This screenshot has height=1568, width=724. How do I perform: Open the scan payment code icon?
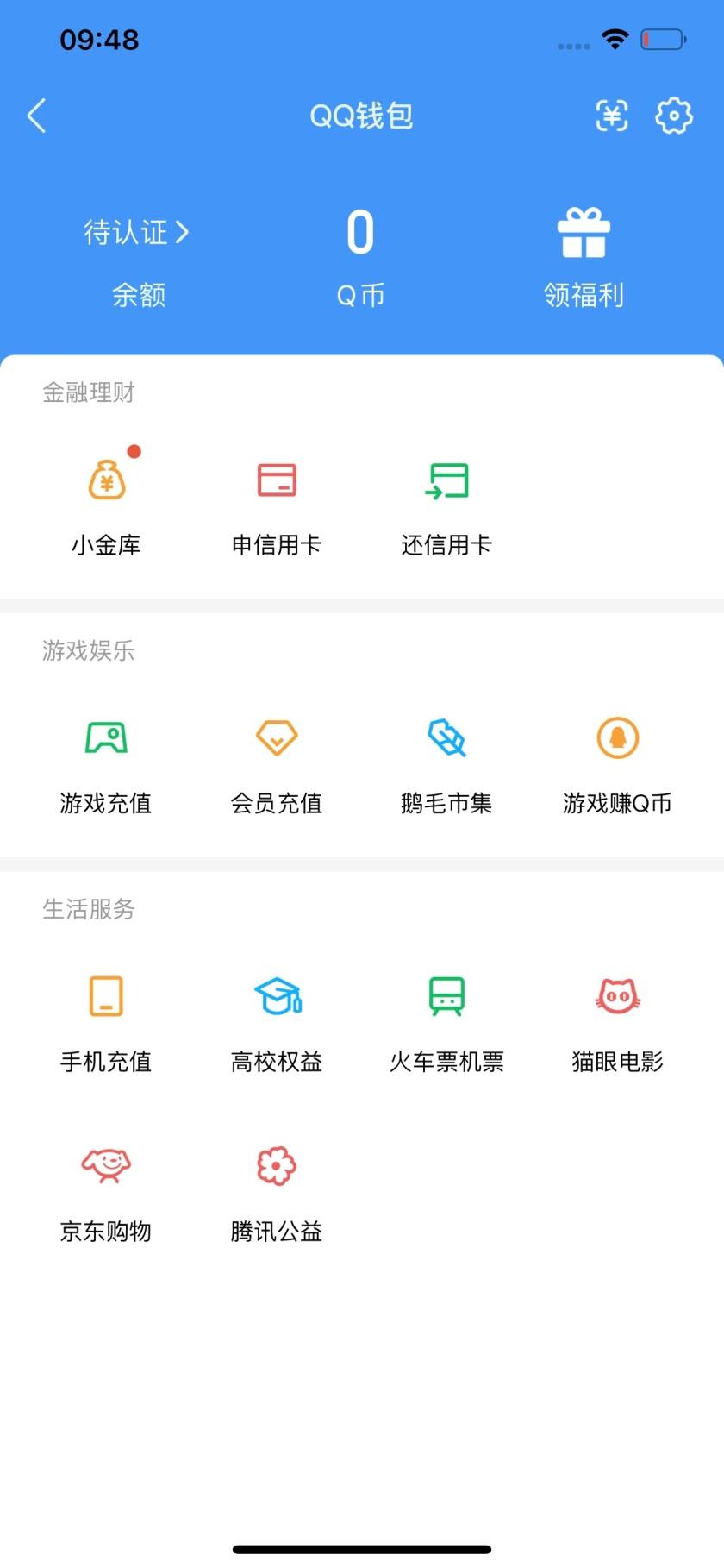(611, 116)
